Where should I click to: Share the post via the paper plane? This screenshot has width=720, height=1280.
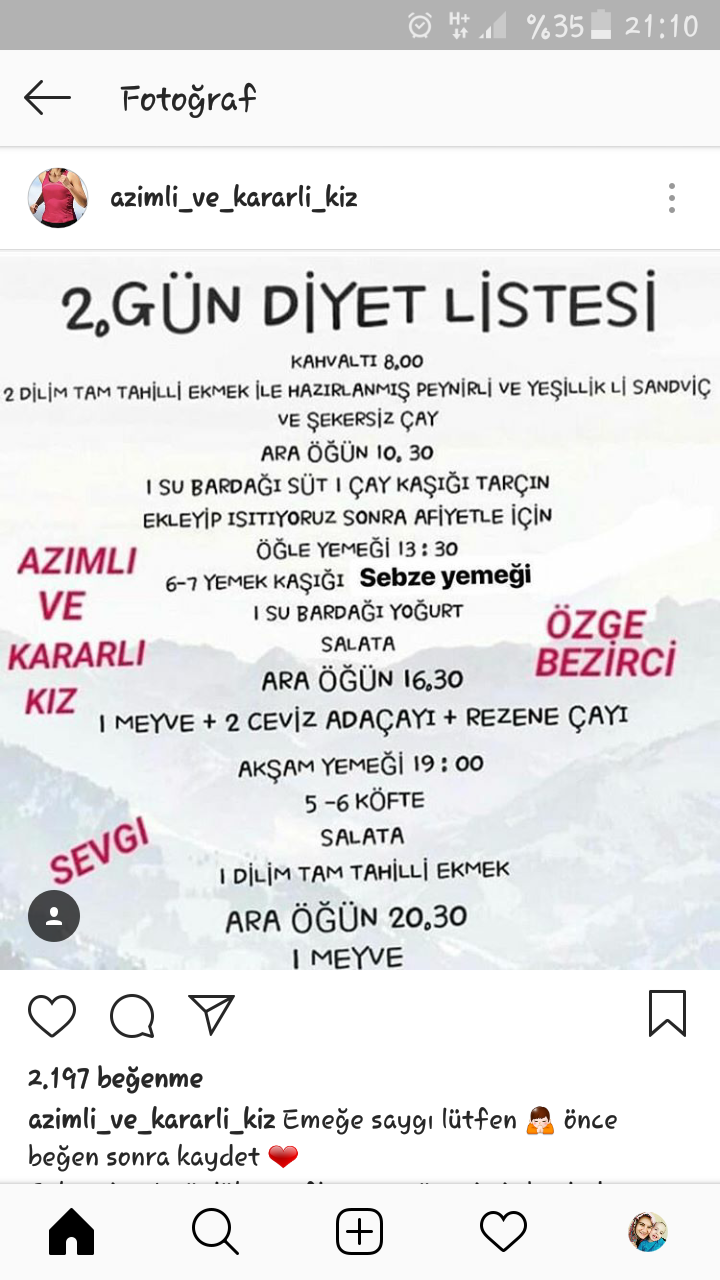tap(211, 1015)
